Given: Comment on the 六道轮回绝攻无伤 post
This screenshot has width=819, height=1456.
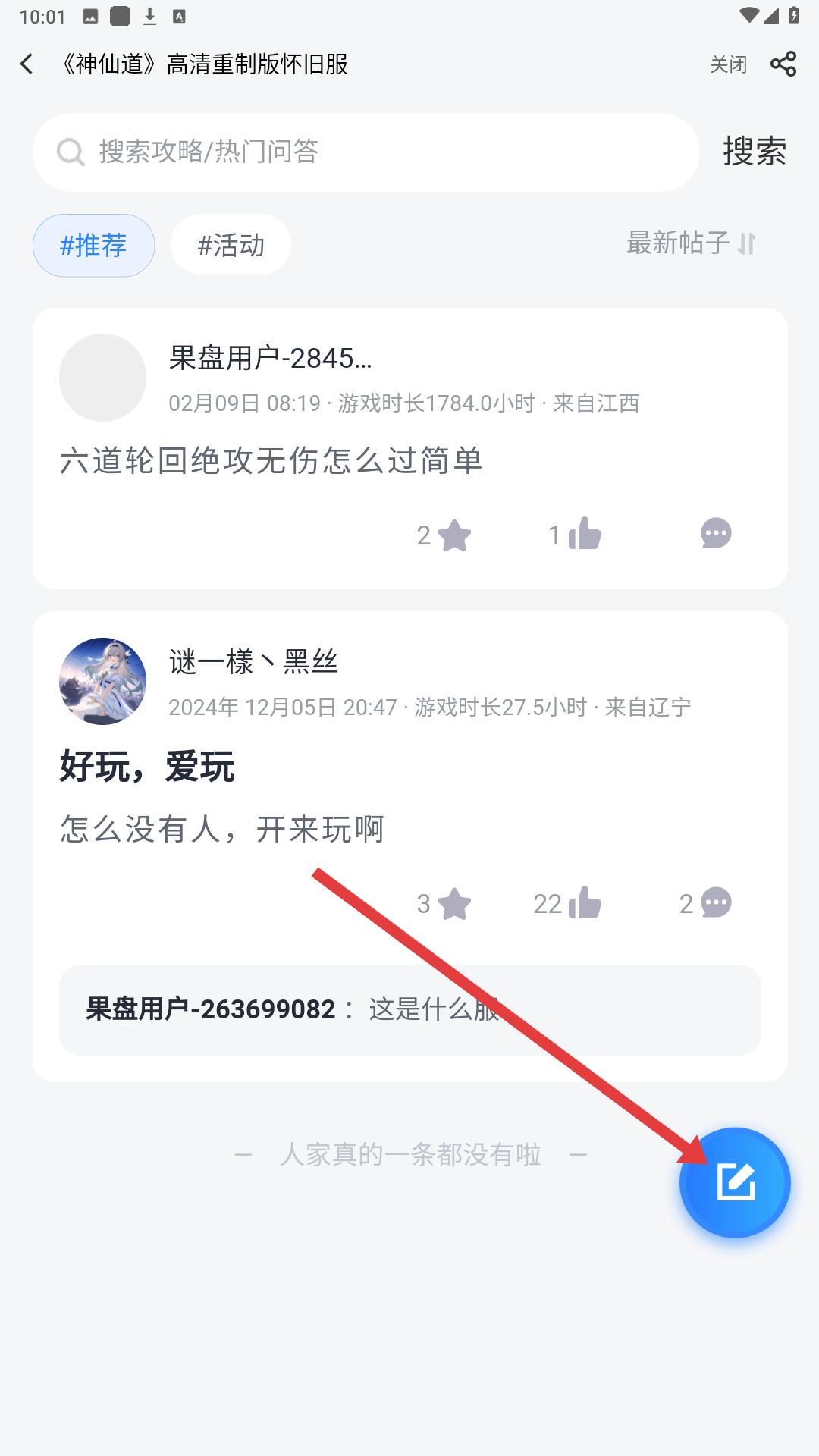Looking at the screenshot, I should pos(715,533).
